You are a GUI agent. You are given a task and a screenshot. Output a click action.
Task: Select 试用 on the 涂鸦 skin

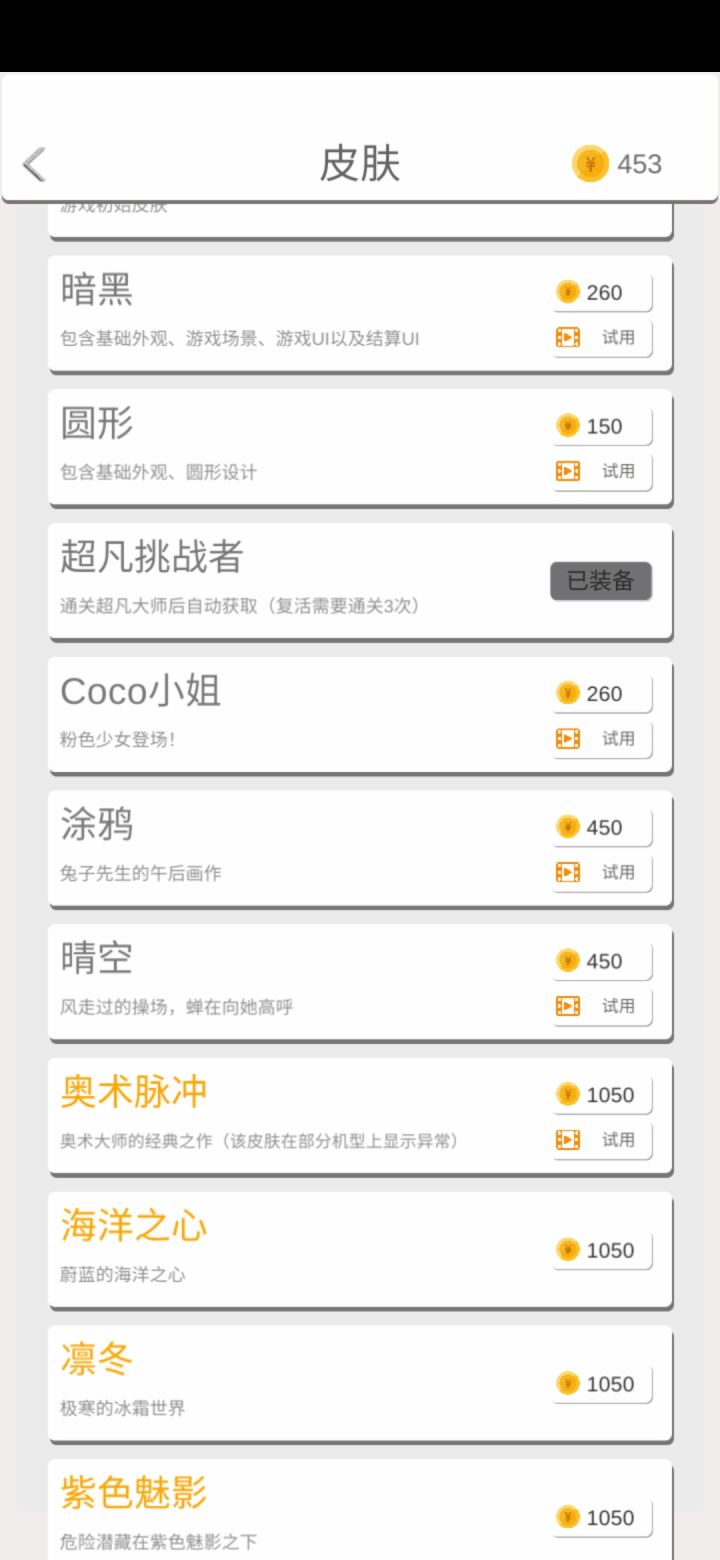click(602, 873)
